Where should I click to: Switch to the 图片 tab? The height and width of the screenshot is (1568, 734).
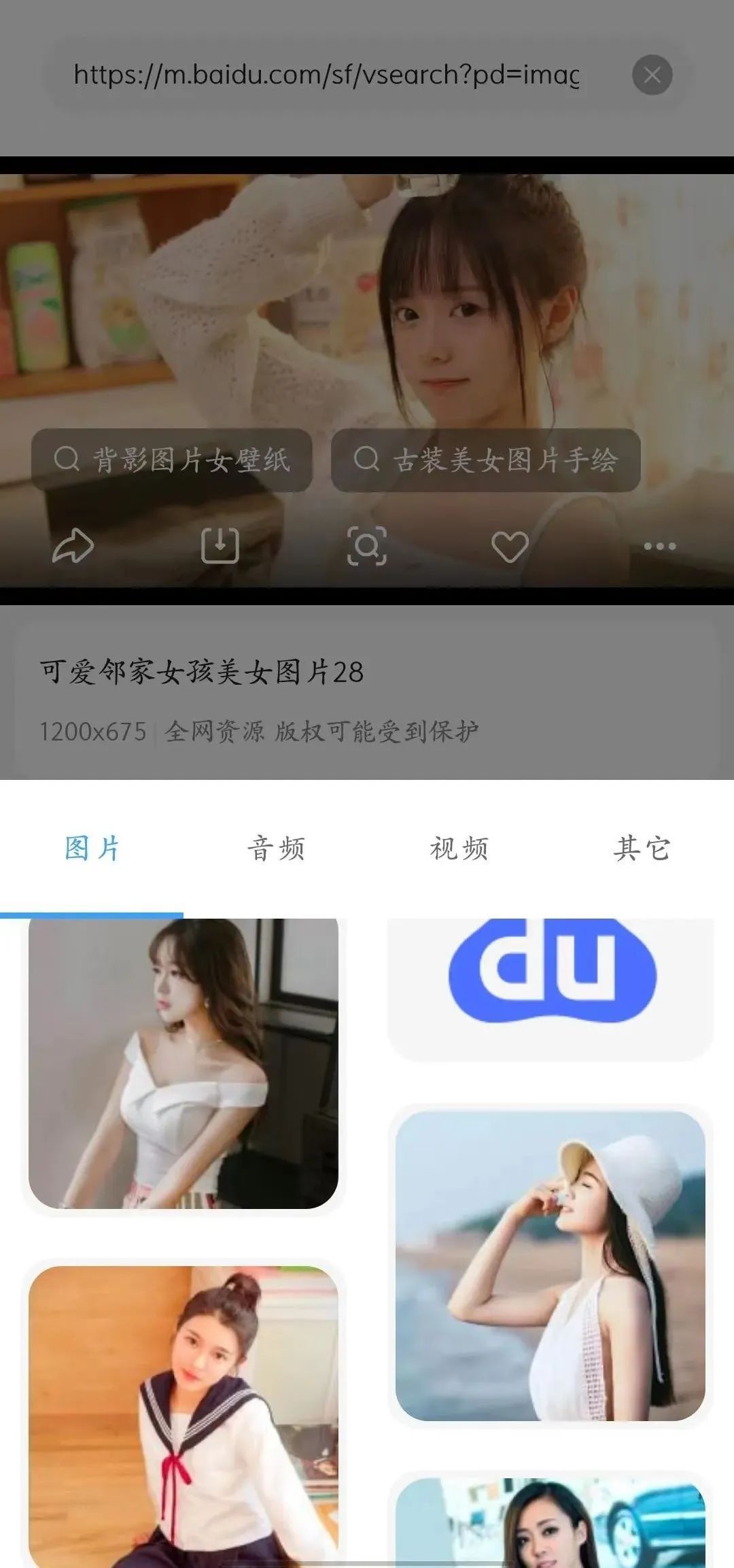coord(92,849)
